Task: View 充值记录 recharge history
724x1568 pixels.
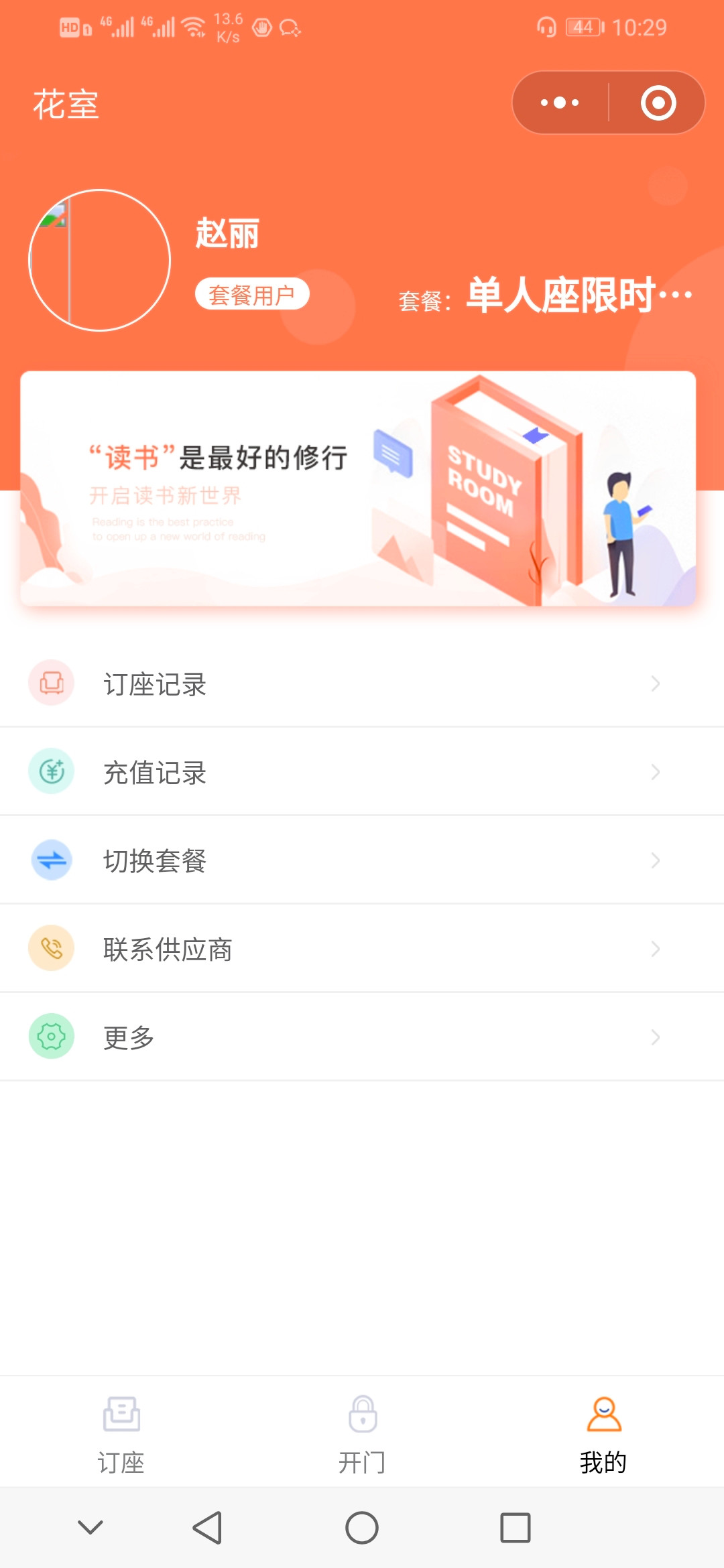Action: pyautogui.click(x=362, y=772)
